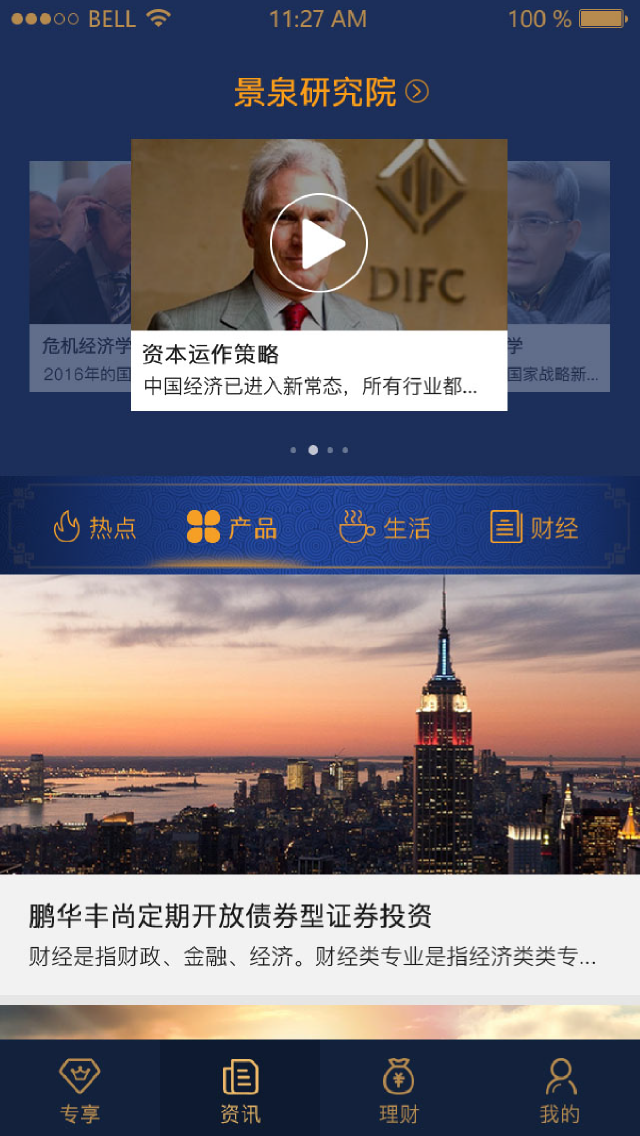This screenshot has height=1136, width=640.
Task: Tap the carousel page indicator dots
Action: 319,450
